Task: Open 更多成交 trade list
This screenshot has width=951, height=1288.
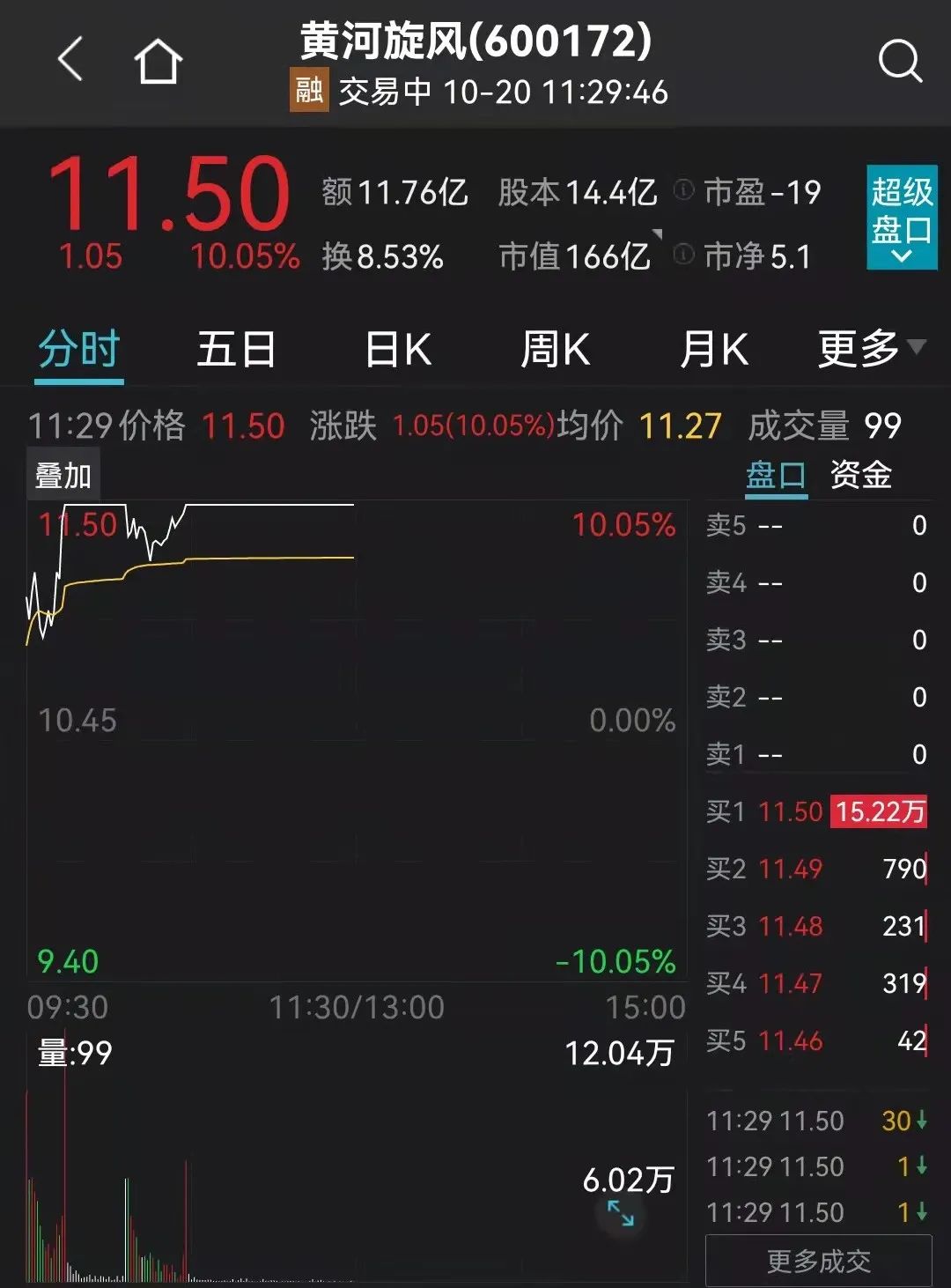Action: coord(818,1261)
